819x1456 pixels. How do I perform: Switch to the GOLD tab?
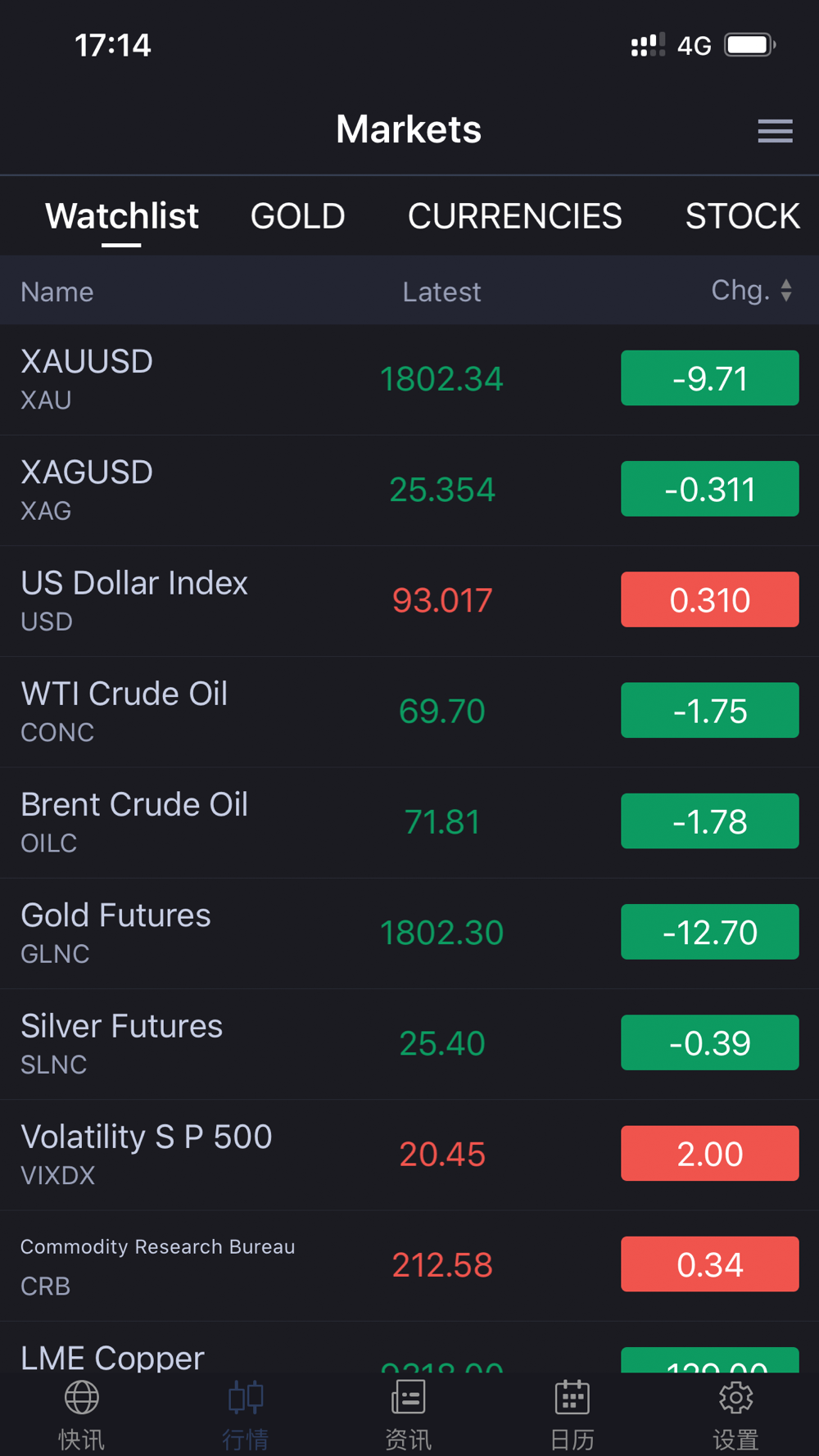coord(298,216)
